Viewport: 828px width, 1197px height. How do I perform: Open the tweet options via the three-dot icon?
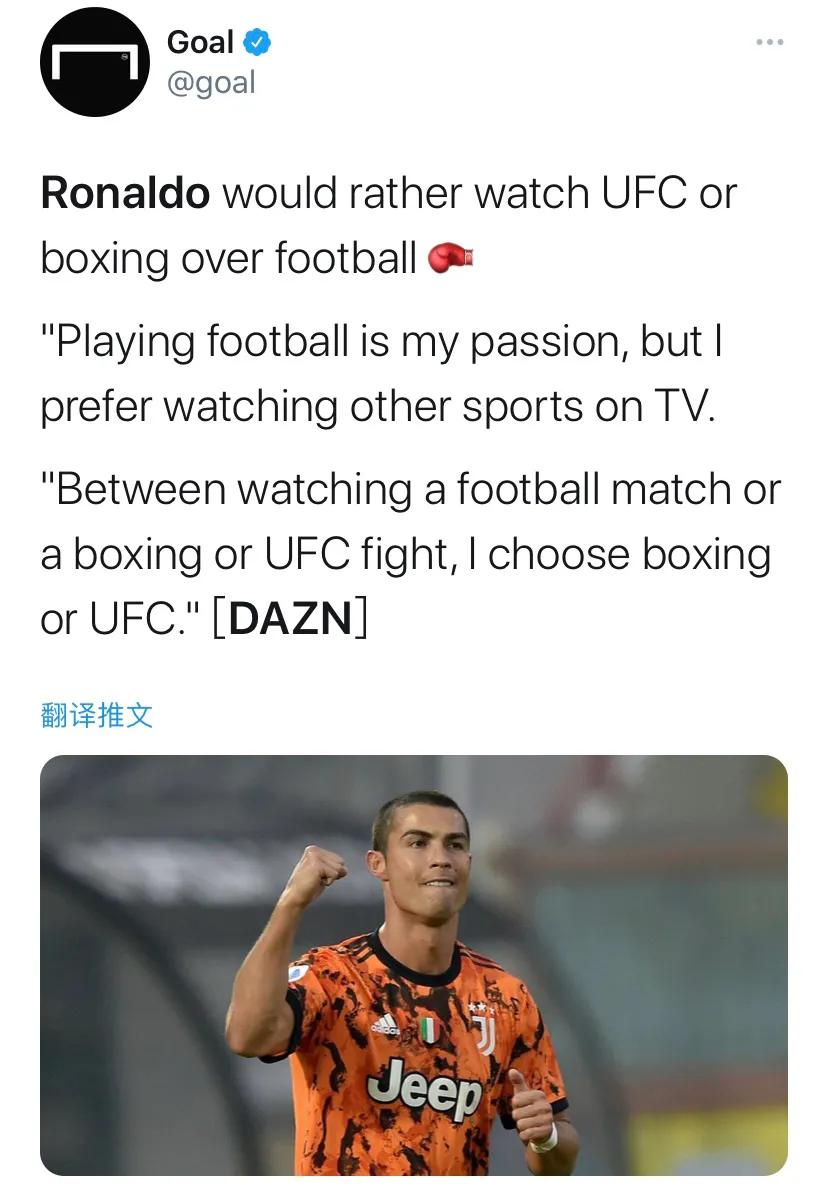770,42
